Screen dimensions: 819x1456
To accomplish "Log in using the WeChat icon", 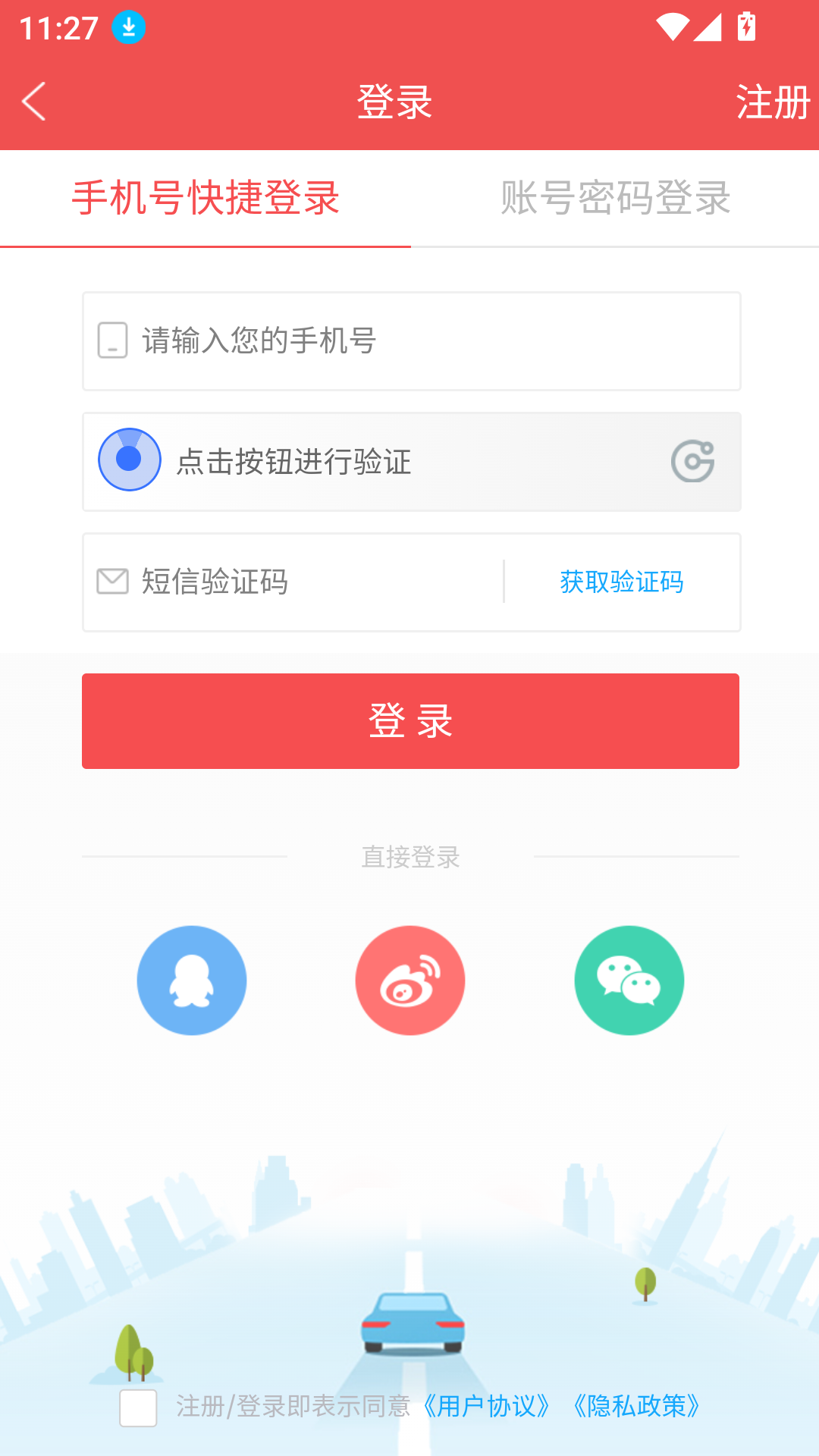I will click(628, 980).
